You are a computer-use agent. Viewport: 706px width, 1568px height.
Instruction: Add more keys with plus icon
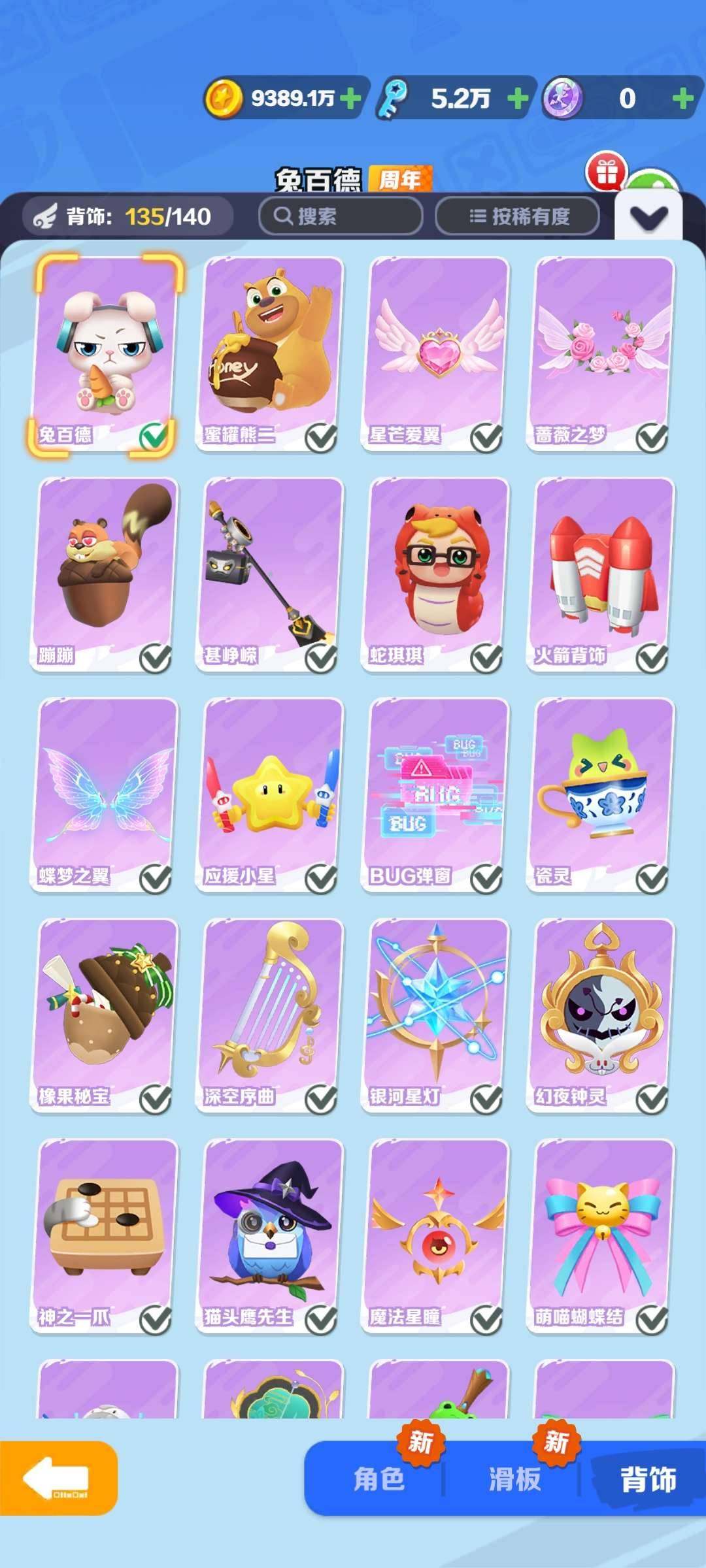(x=518, y=99)
